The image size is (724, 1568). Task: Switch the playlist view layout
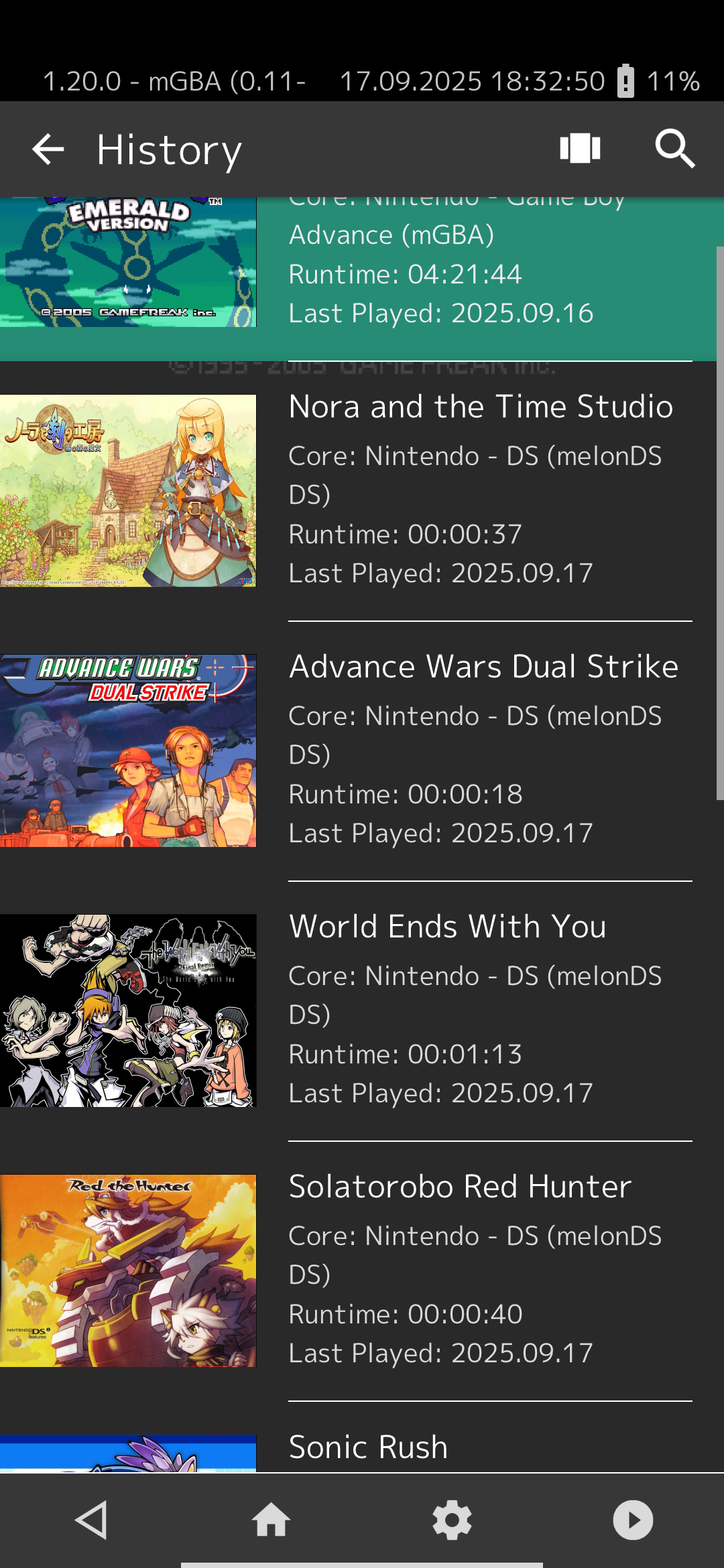click(580, 148)
